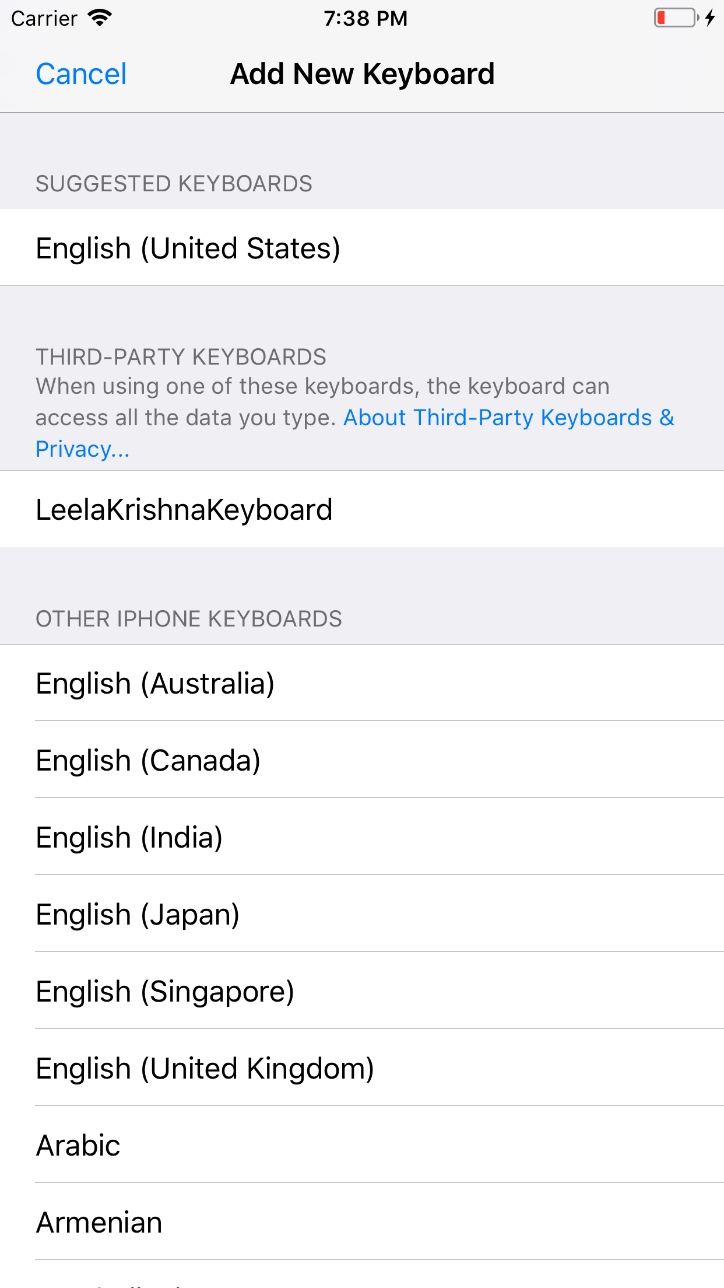
Task: Select the English (Canada) keyboard
Action: [148, 761]
